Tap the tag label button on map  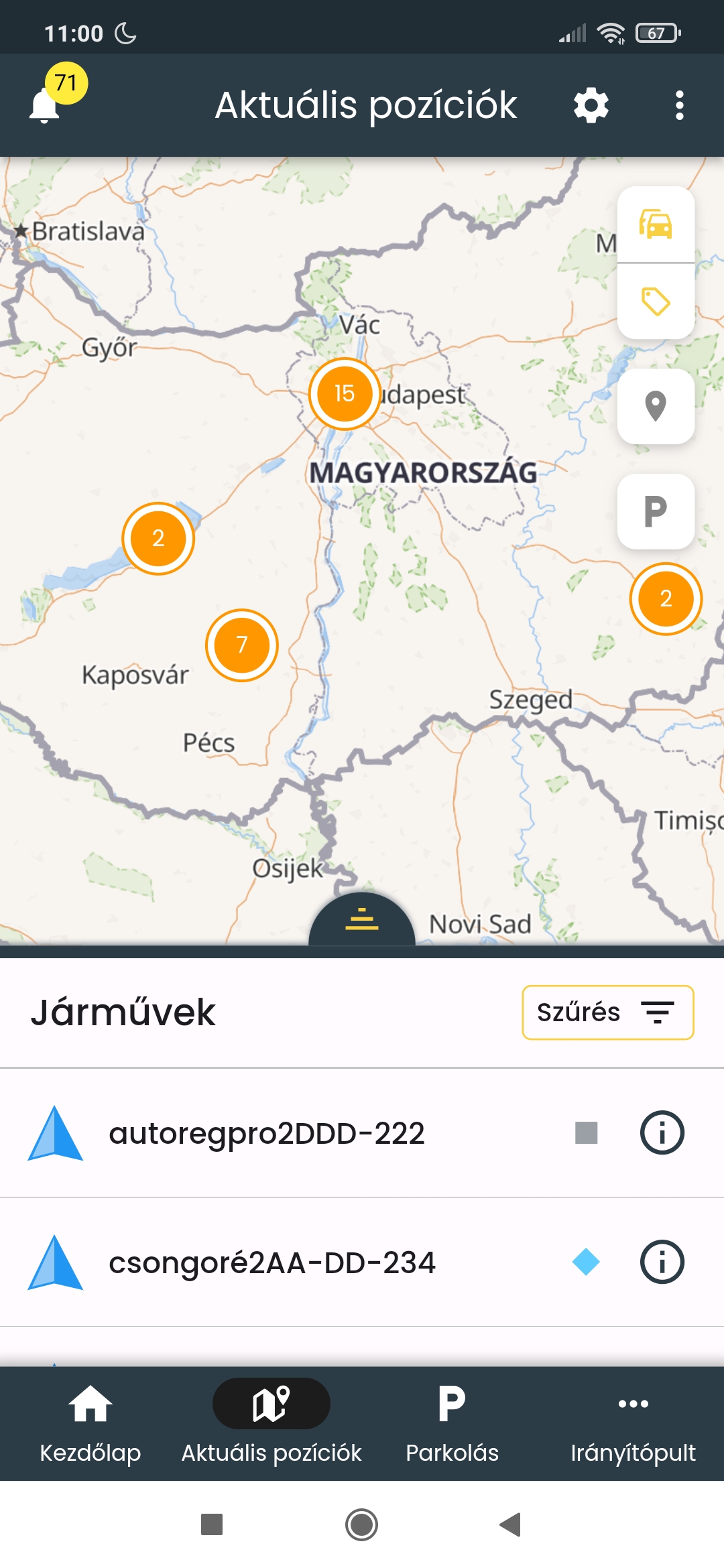pos(656,302)
